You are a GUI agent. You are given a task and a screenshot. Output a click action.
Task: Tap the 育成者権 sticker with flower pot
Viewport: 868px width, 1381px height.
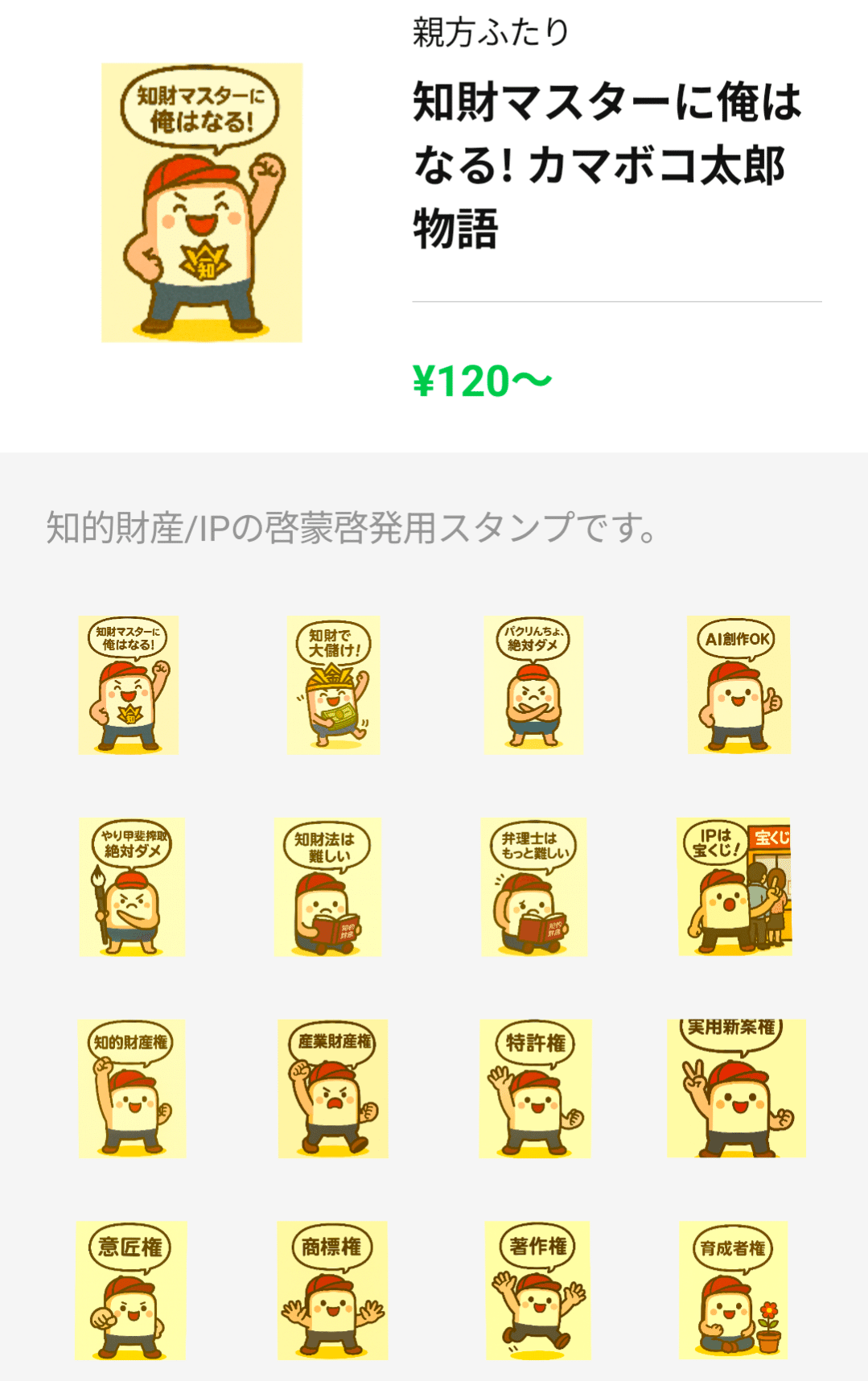tap(734, 1291)
